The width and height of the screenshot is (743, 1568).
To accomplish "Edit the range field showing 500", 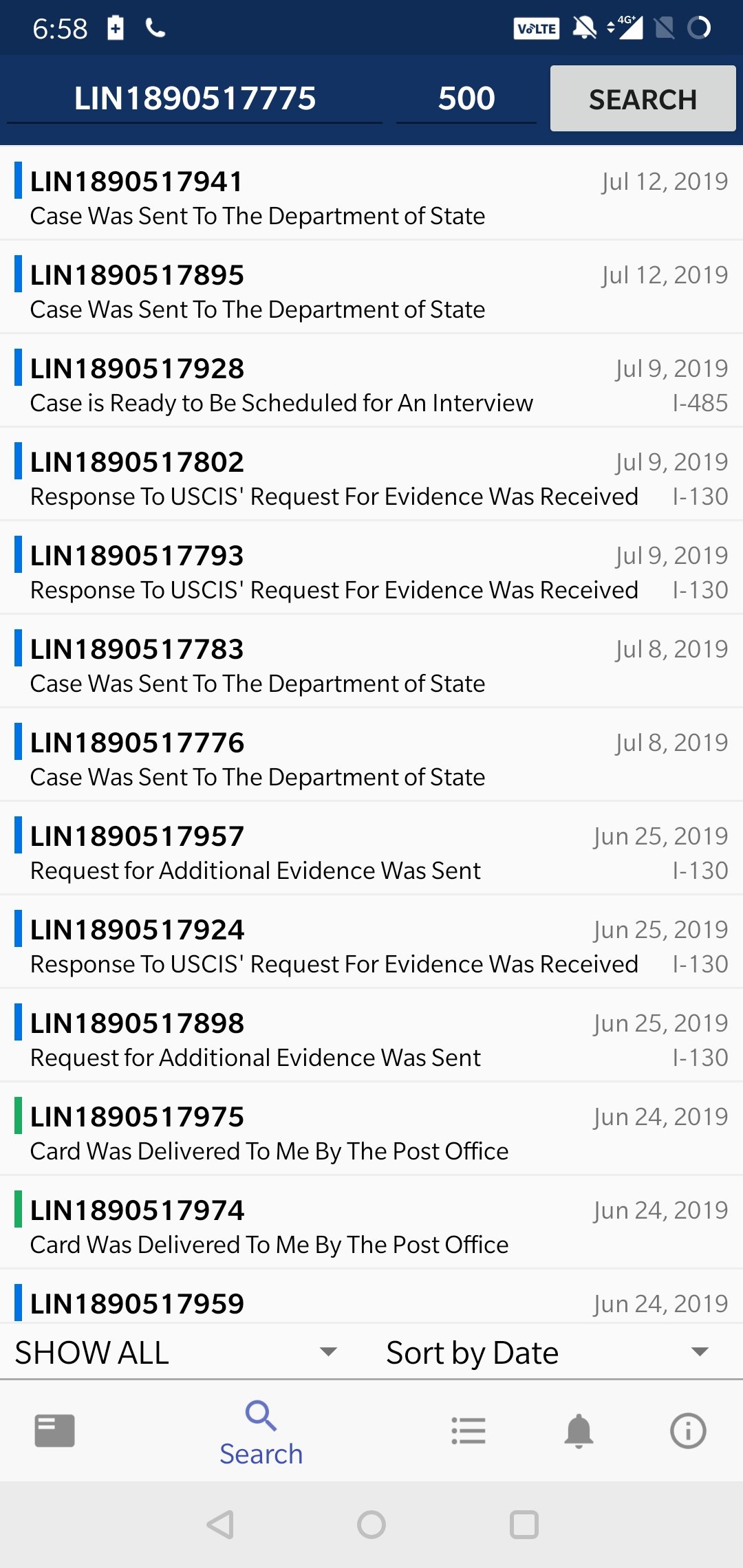I will [x=466, y=98].
